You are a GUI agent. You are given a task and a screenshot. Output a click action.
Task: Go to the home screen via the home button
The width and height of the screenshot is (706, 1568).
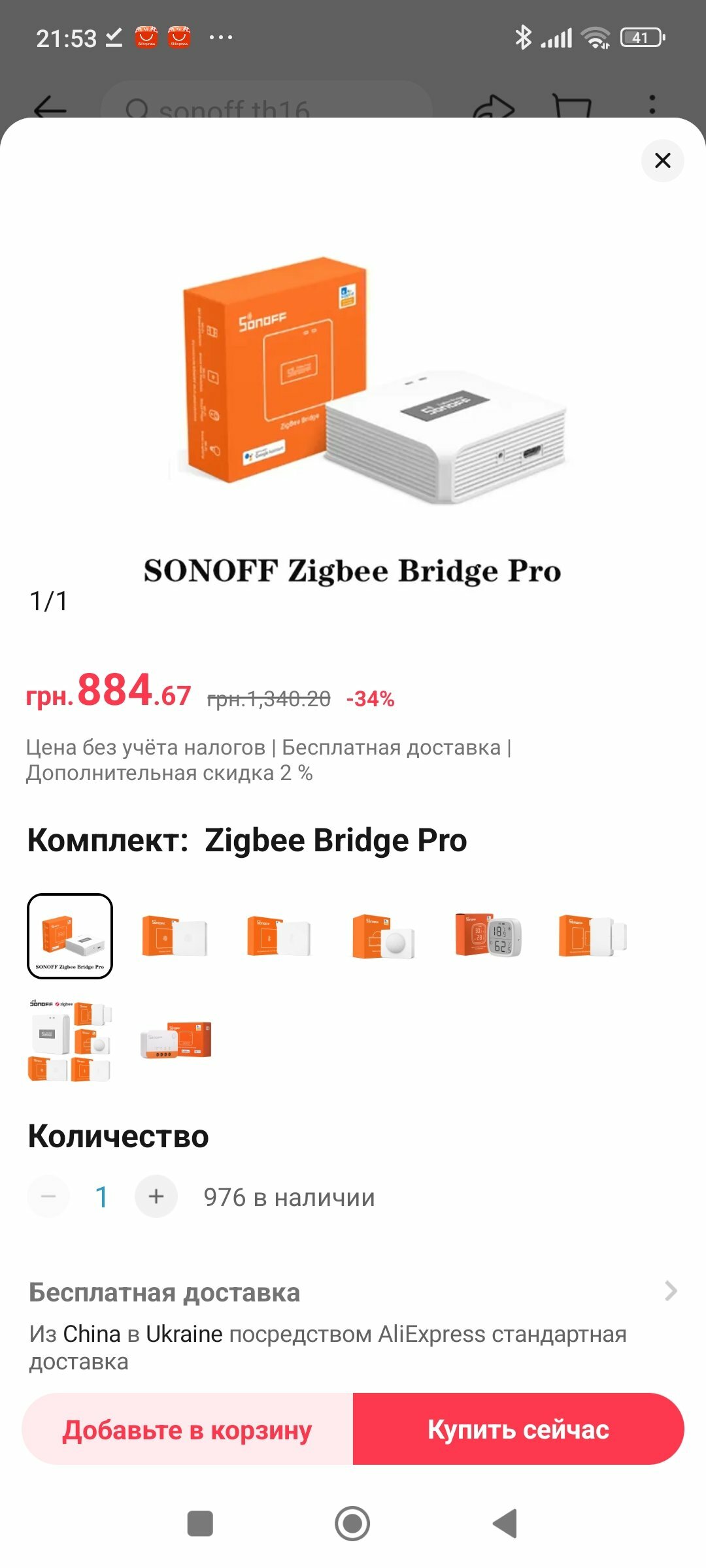click(352, 1524)
